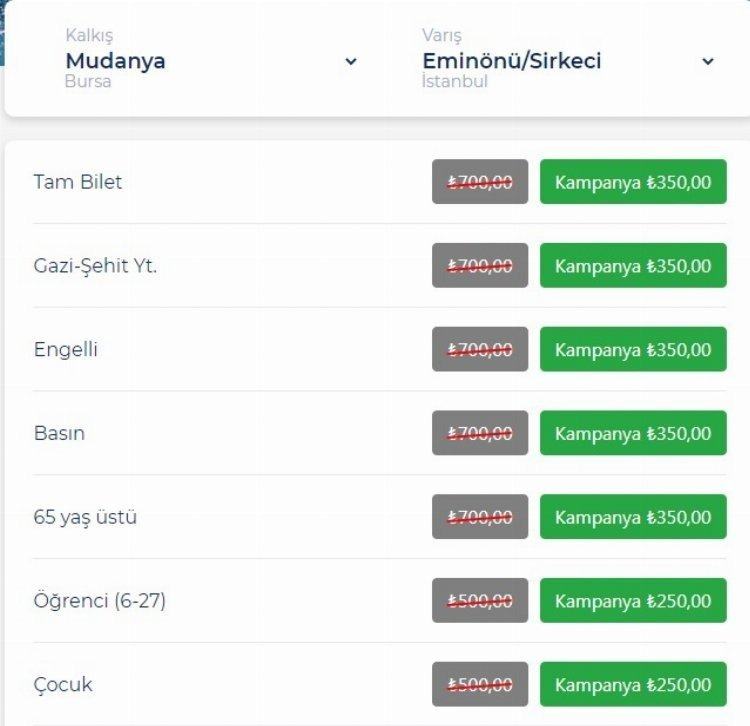Open the Kalkış departure dropdown showing Mudanya
The width and height of the screenshot is (750, 726).
(x=210, y=61)
